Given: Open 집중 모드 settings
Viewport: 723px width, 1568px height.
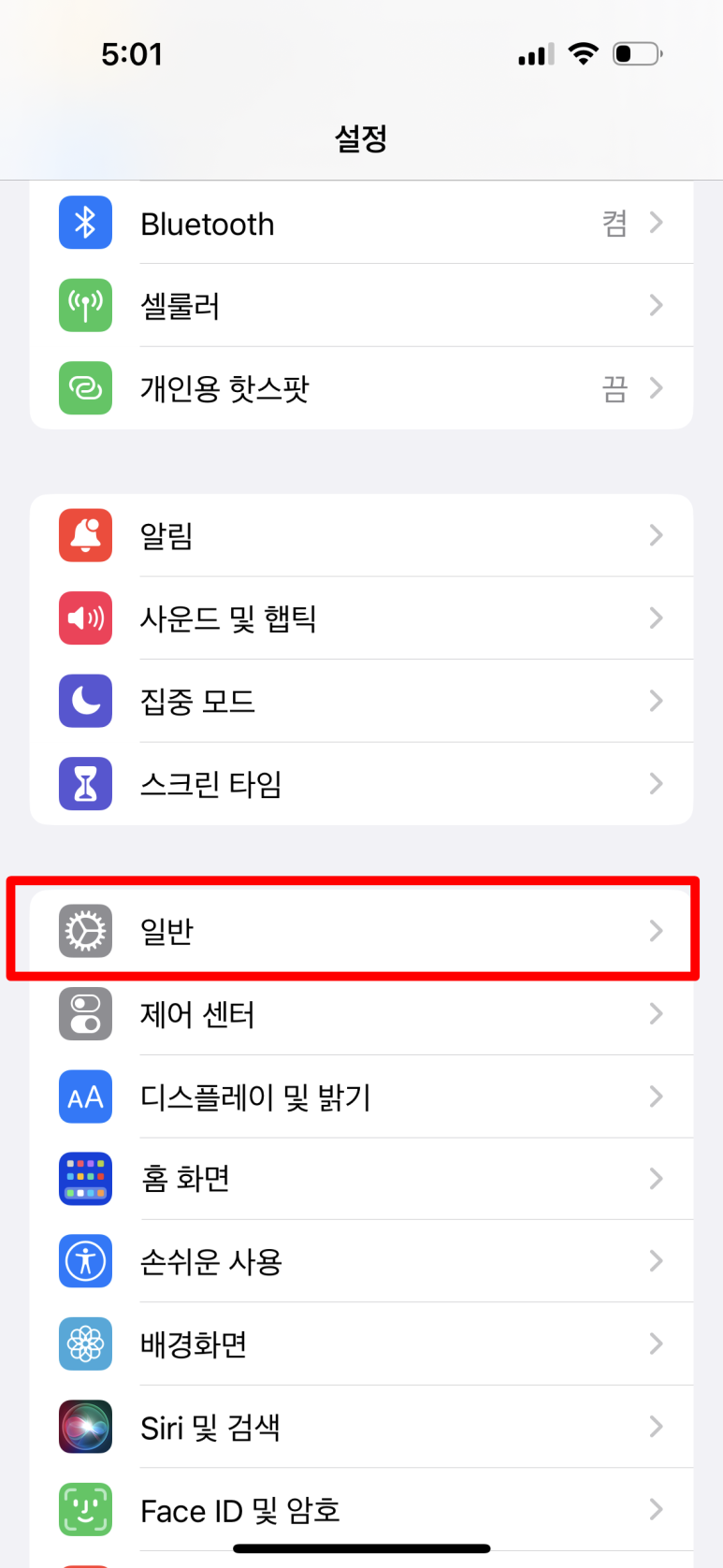Looking at the screenshot, I should point(361,701).
